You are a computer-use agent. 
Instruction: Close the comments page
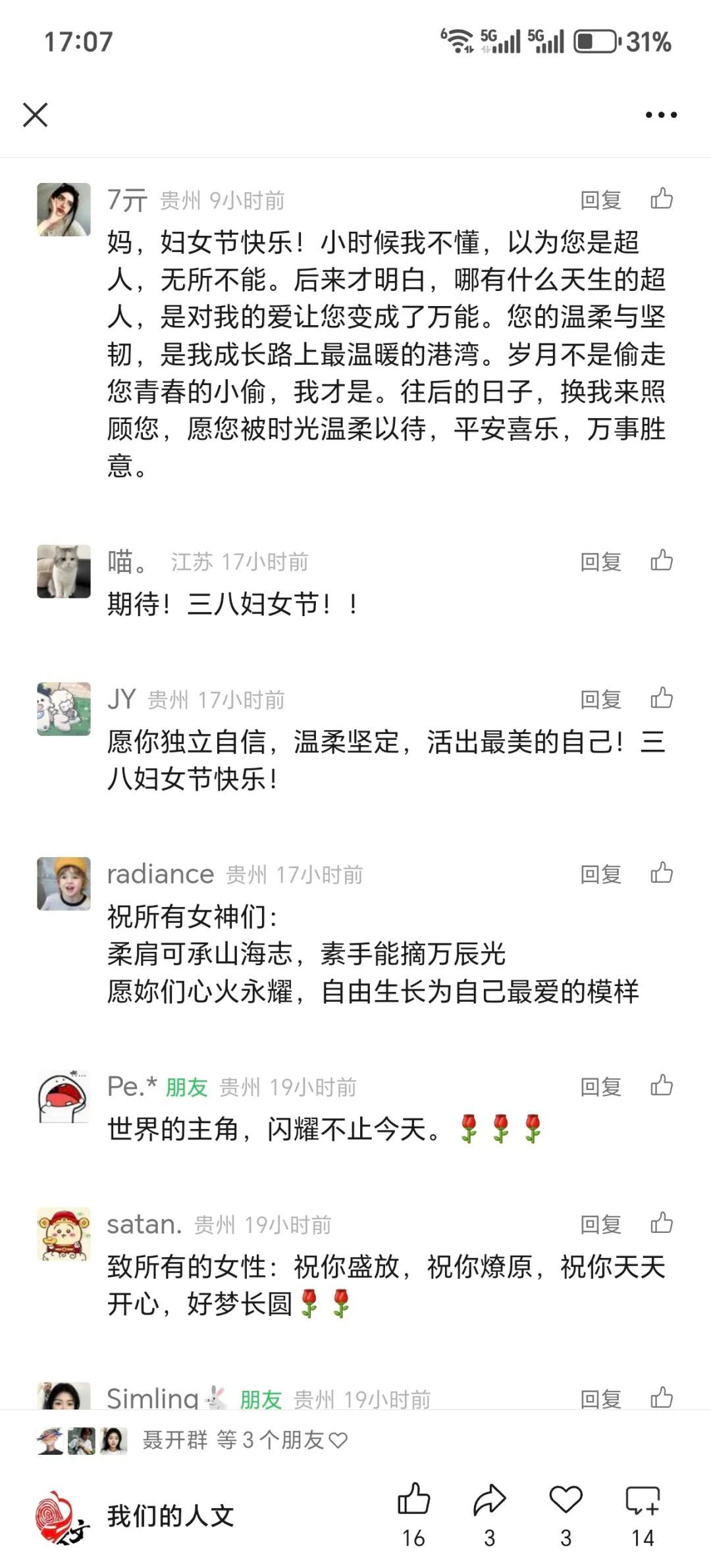(36, 115)
